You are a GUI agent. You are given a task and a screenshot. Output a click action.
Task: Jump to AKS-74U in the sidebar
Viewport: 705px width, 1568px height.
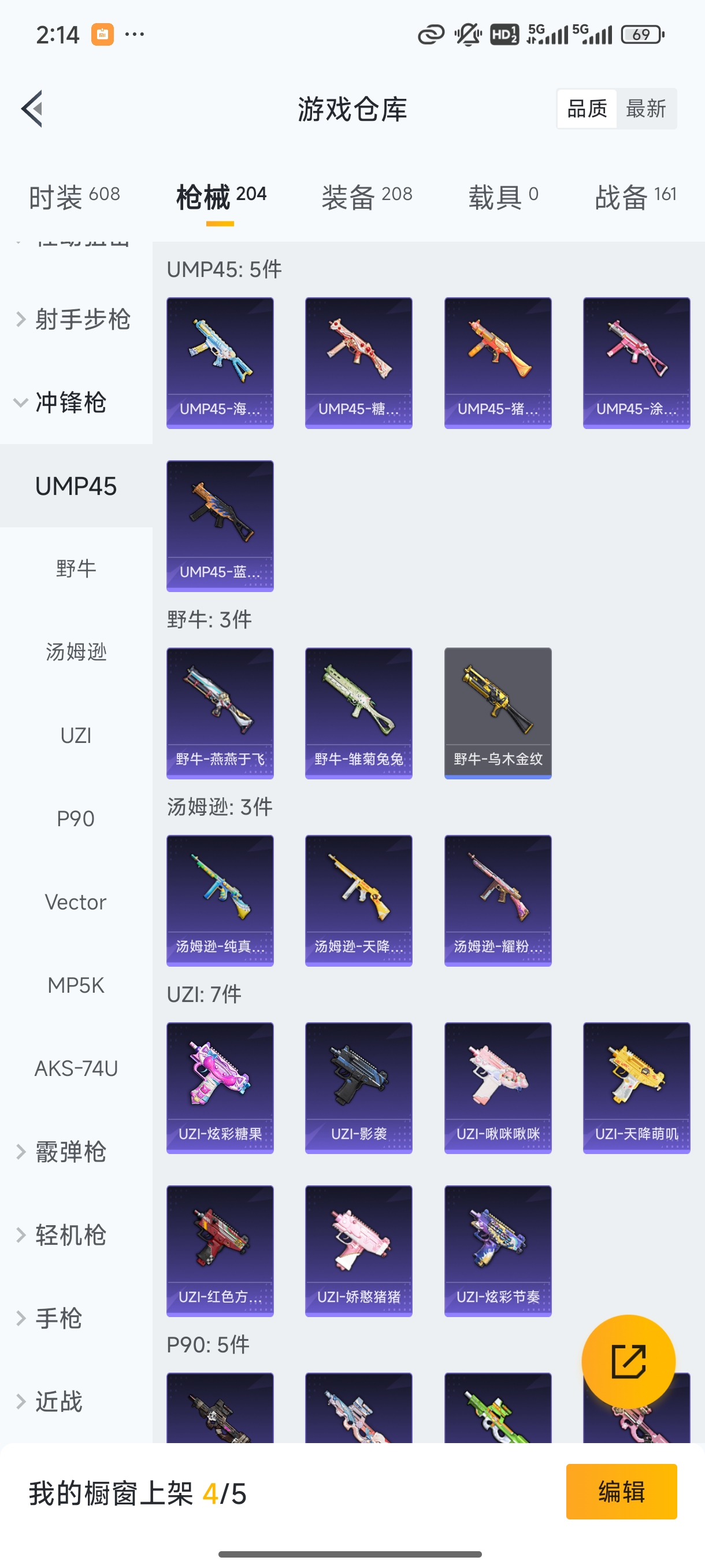pos(76,1068)
